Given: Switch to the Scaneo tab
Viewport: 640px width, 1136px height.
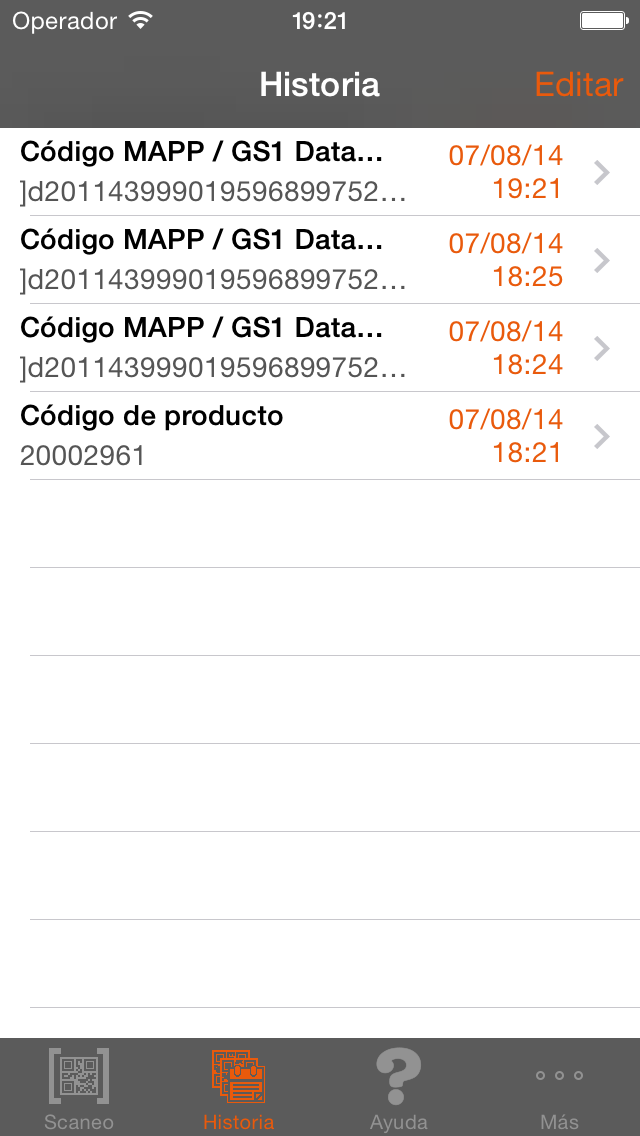Looking at the screenshot, I should click(79, 1088).
